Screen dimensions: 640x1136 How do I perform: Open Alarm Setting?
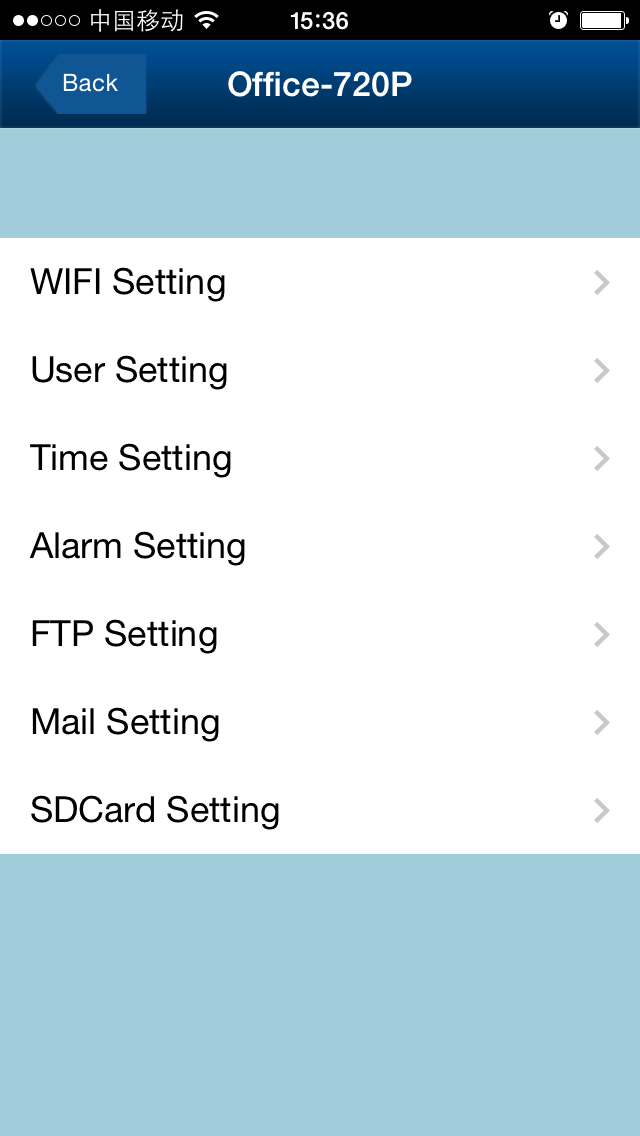coord(320,546)
